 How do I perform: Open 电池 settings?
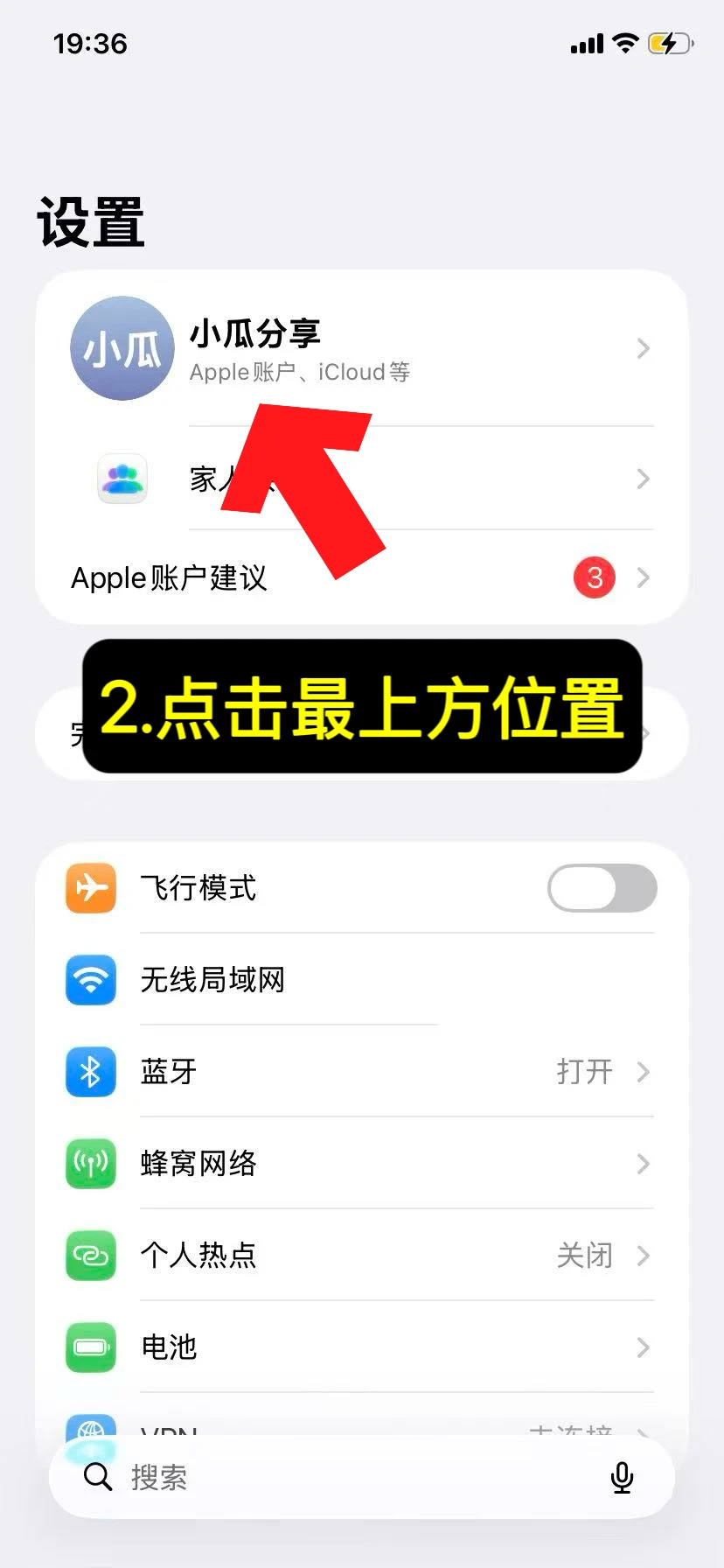click(x=362, y=1347)
